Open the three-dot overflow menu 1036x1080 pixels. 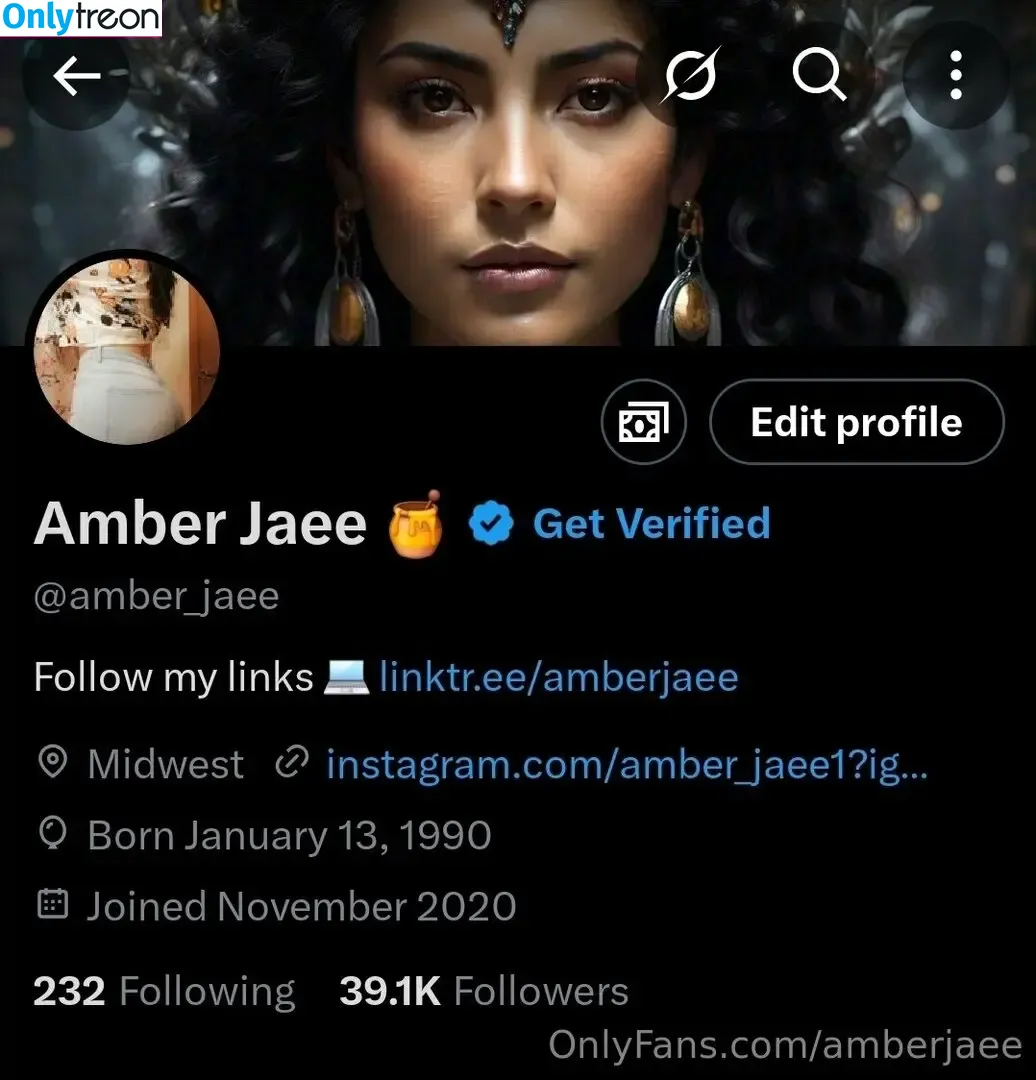click(955, 75)
